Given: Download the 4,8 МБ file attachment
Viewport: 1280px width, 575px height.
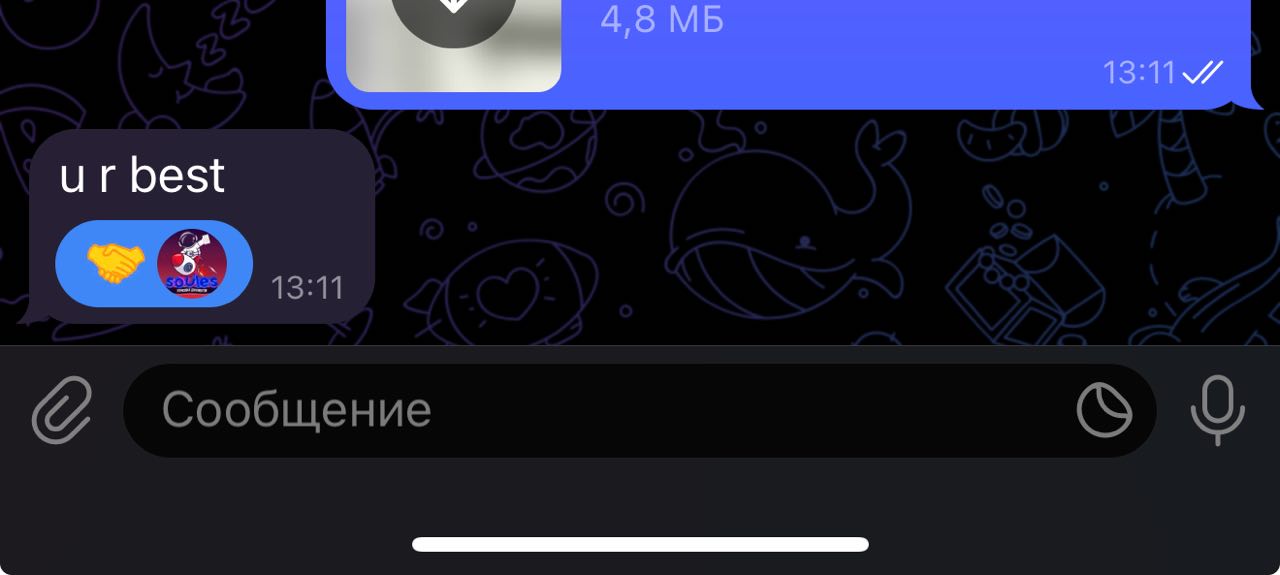Looking at the screenshot, I should coord(454,12).
